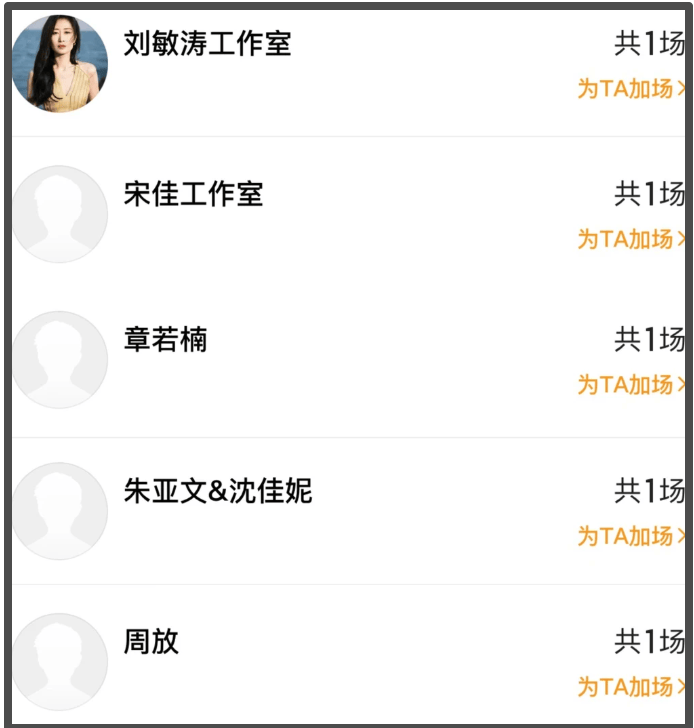This screenshot has width=694, height=728.
Task: Open 周放 row
Action: [151, 641]
